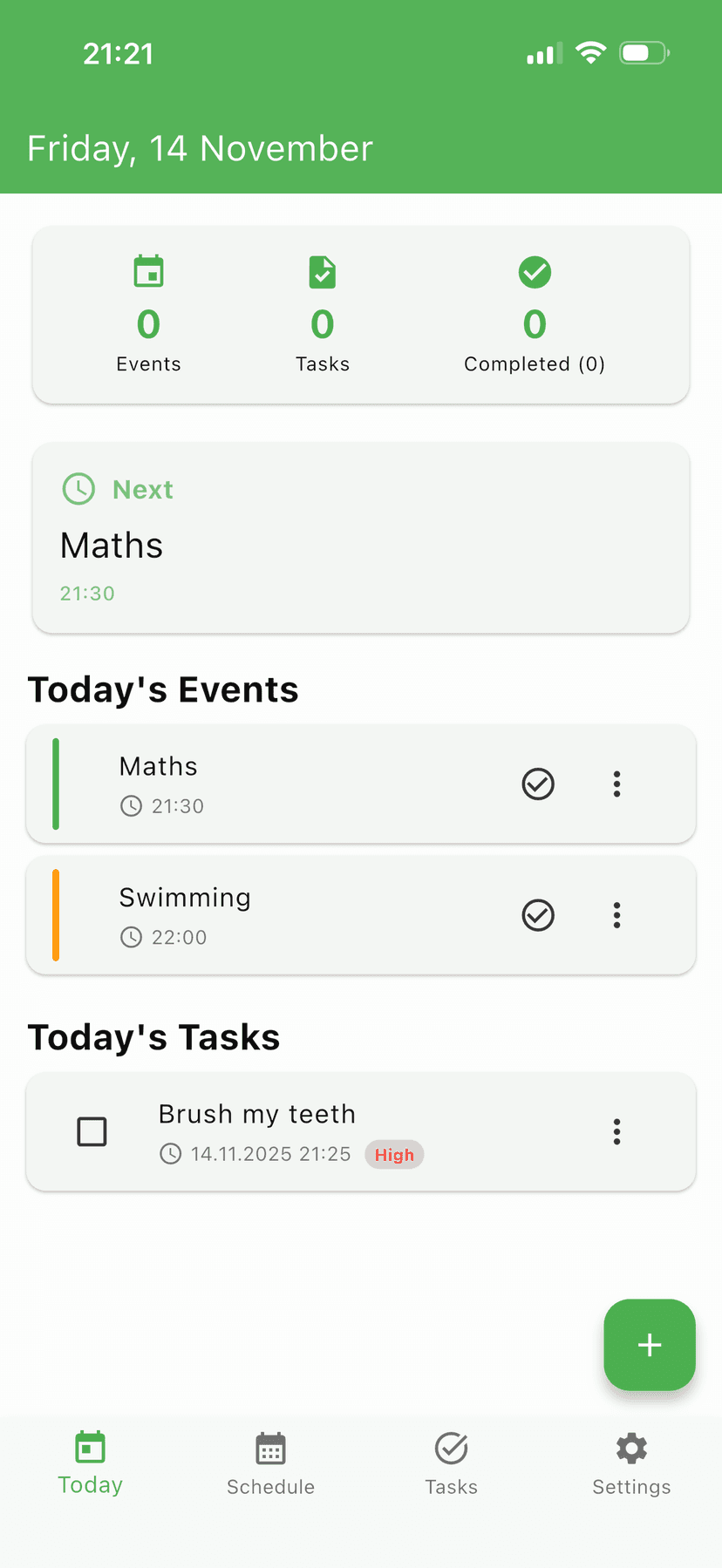
Task: Open the options menu for Maths event
Action: pyautogui.click(x=616, y=784)
